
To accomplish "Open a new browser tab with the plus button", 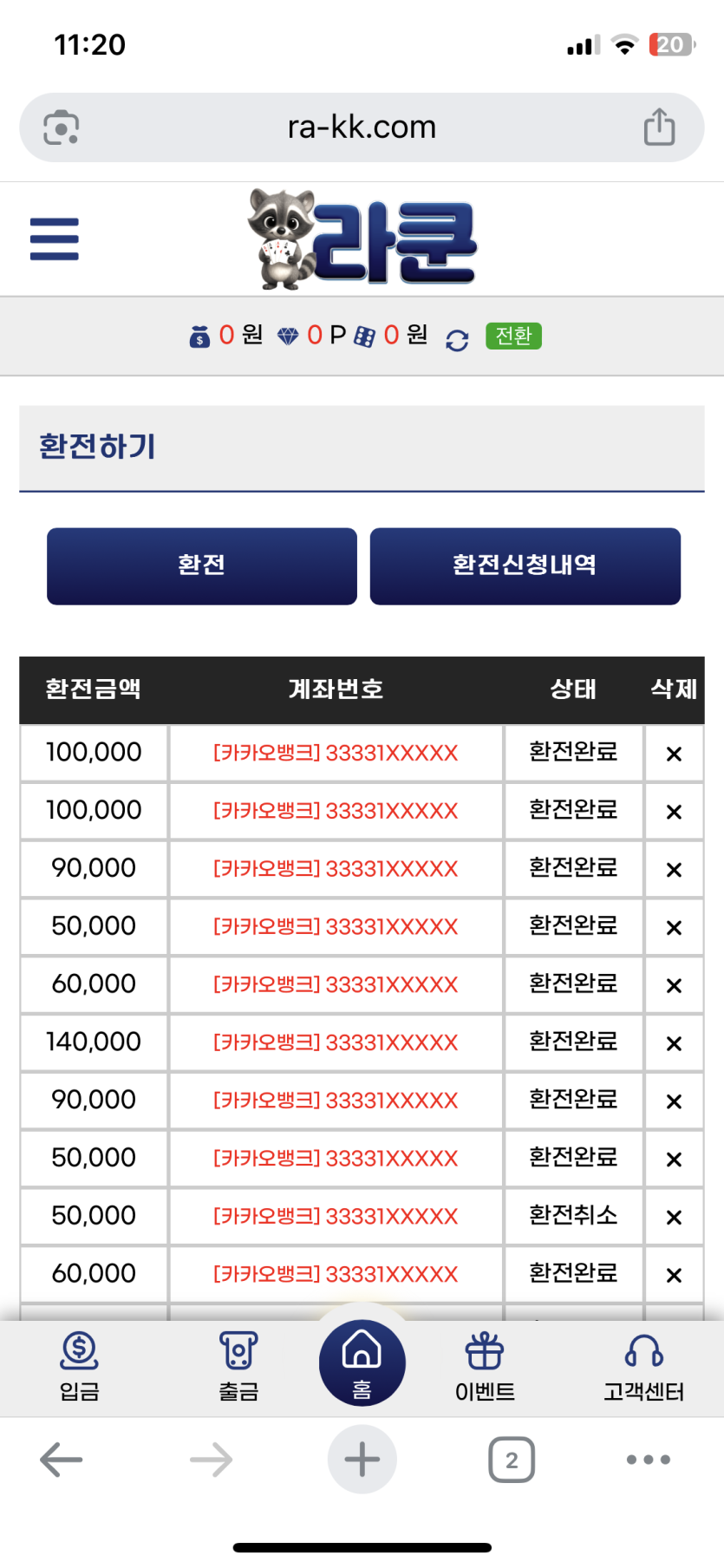I will click(362, 1460).
